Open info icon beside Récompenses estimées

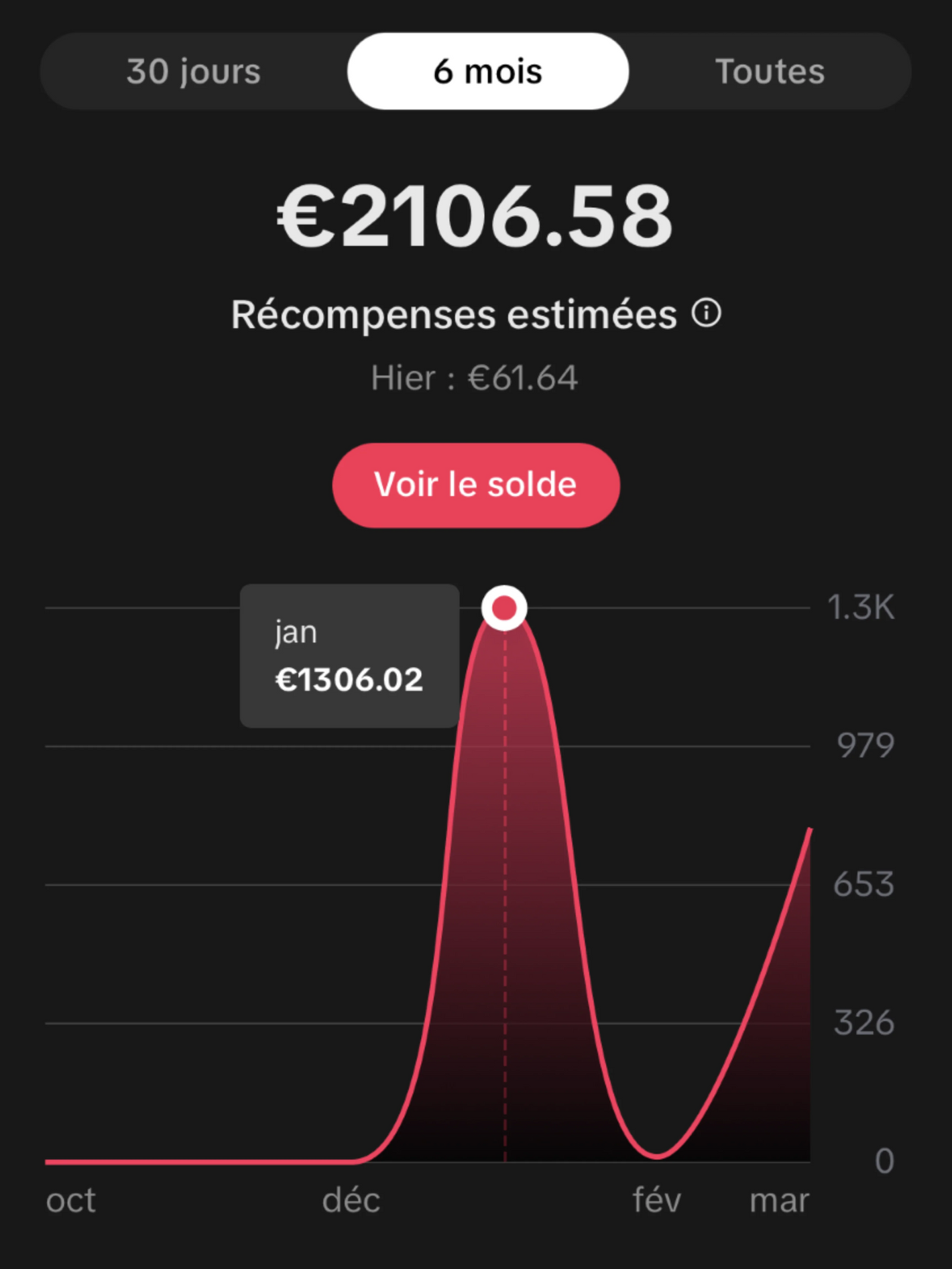pos(707,313)
